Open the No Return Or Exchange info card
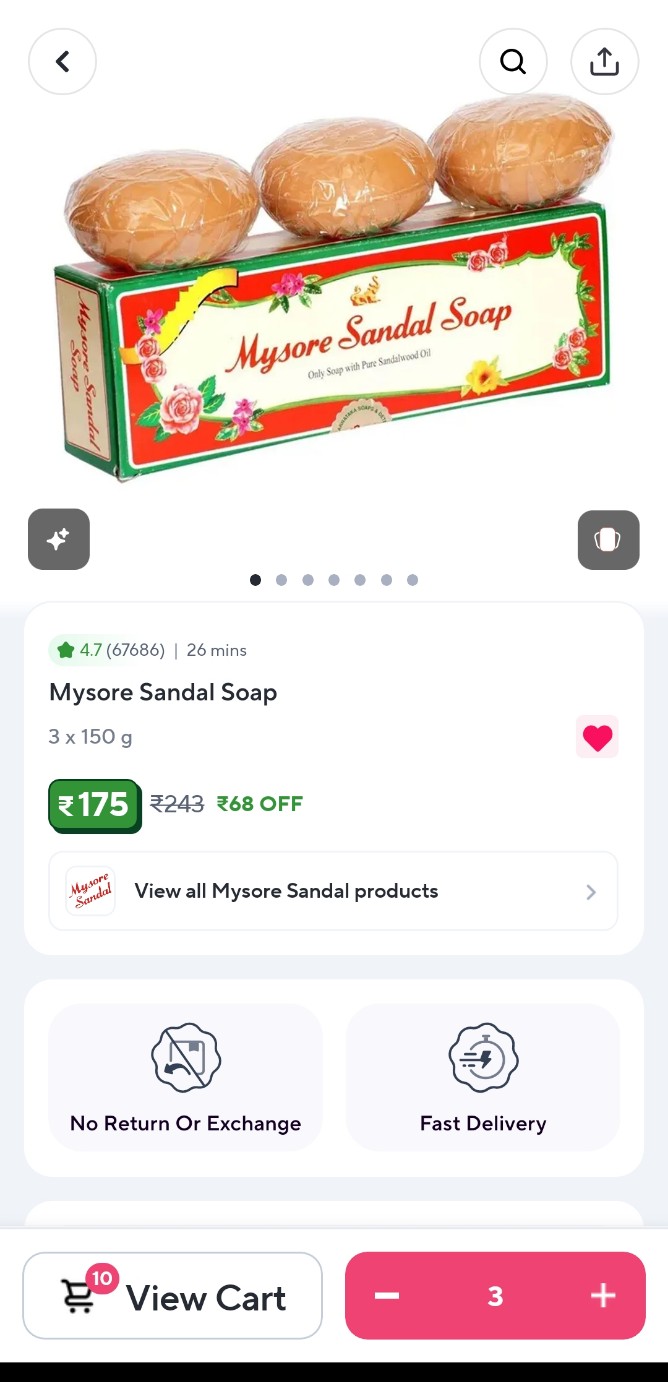Image resolution: width=668 pixels, height=1382 pixels. pos(185,1077)
